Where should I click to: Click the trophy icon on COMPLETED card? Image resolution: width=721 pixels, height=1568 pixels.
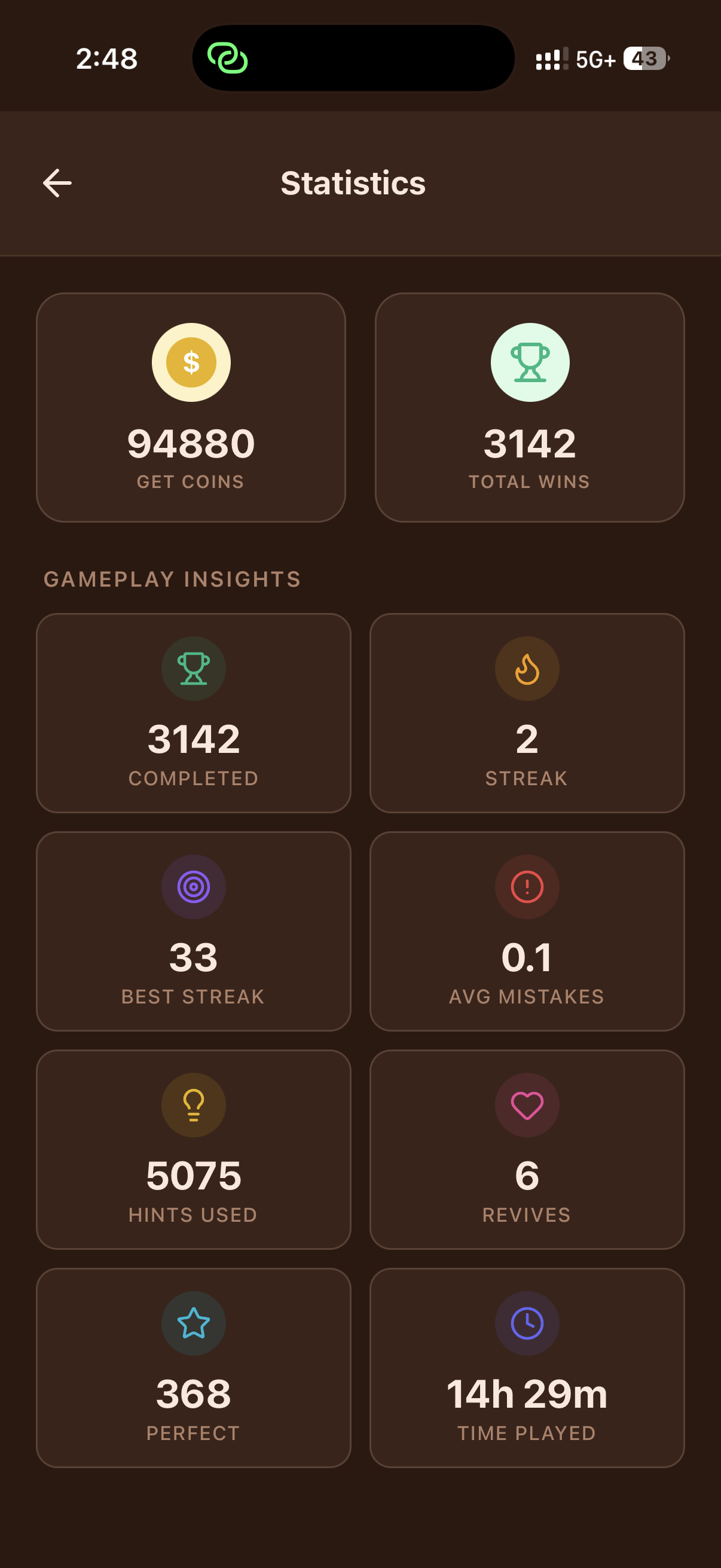[x=193, y=669]
